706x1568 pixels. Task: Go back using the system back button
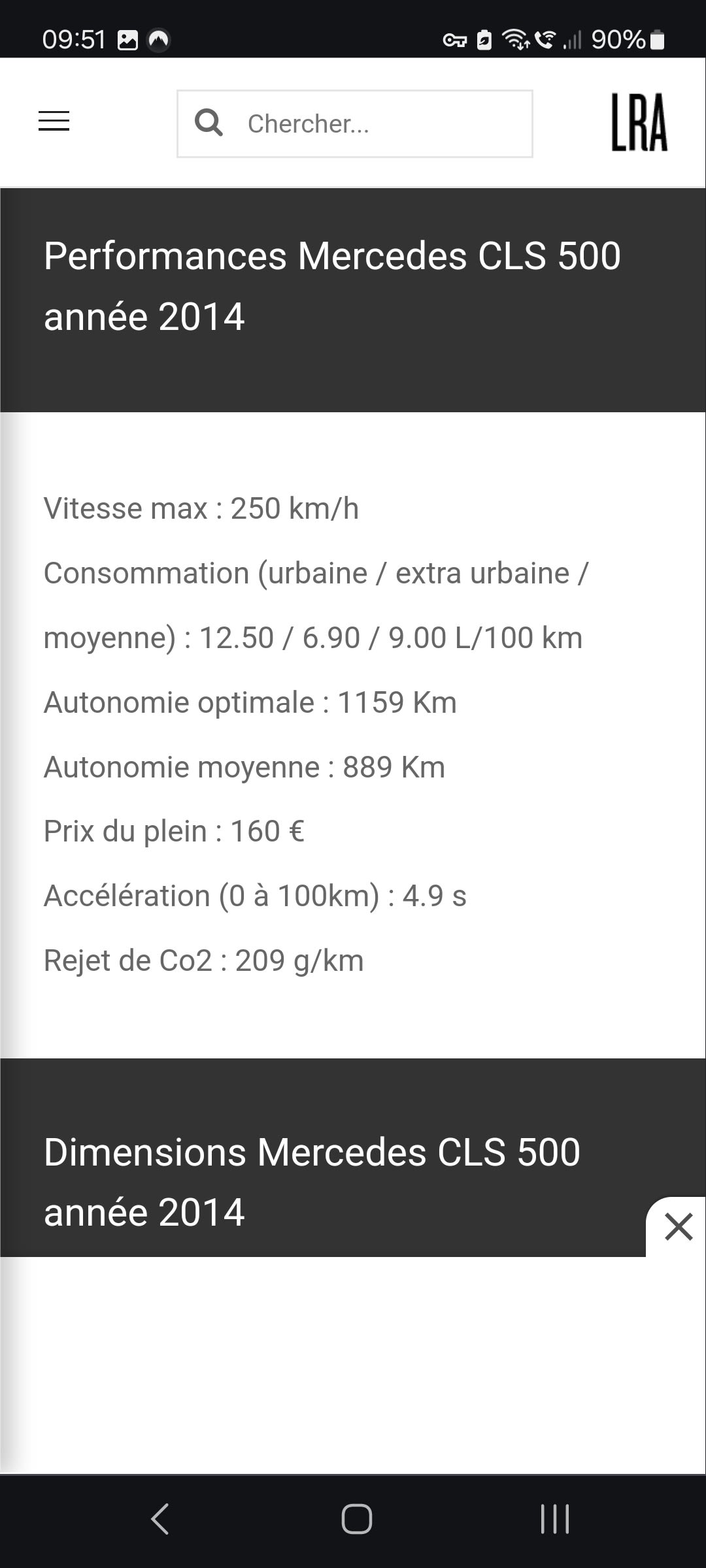click(x=160, y=1518)
